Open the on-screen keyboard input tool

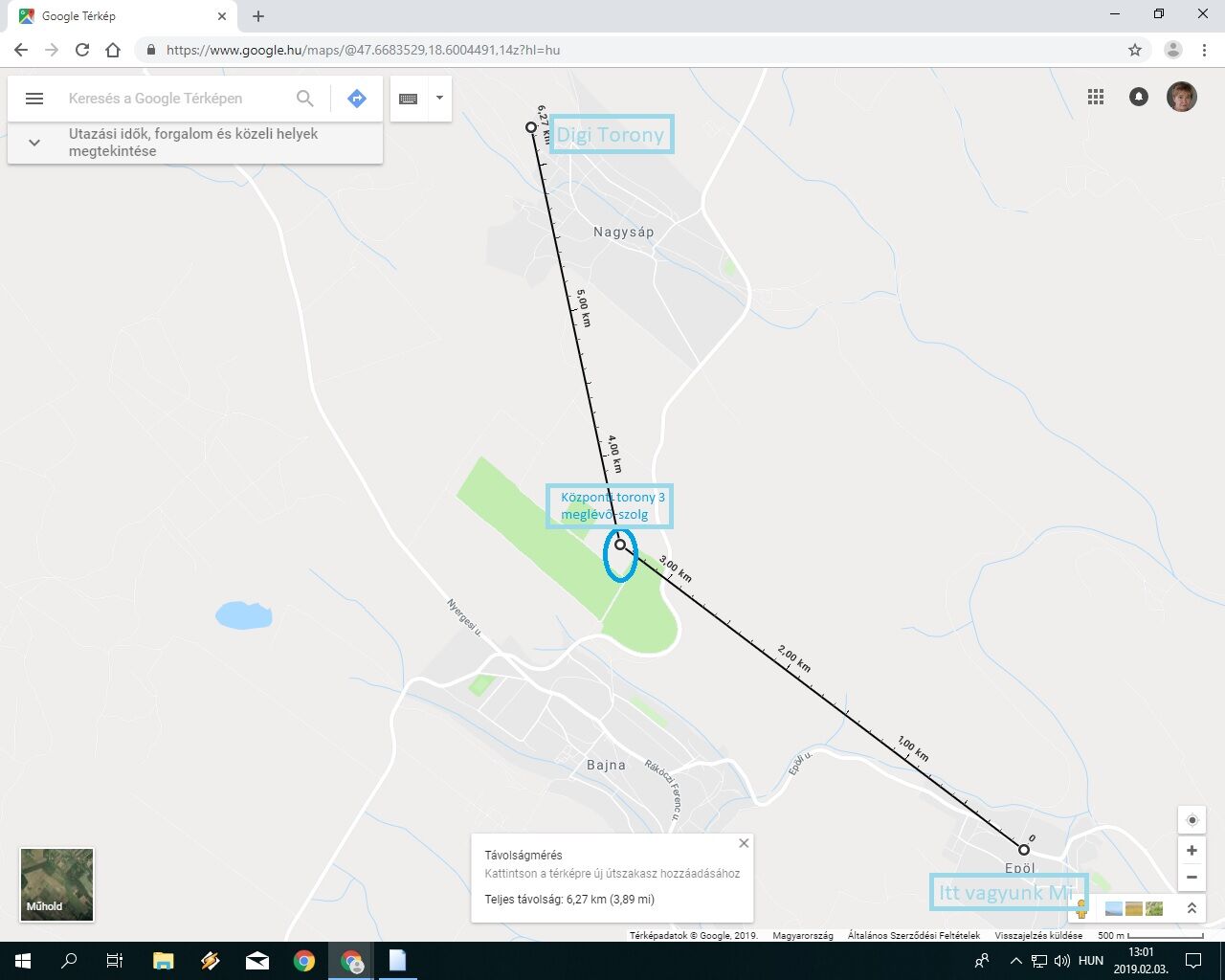409,99
